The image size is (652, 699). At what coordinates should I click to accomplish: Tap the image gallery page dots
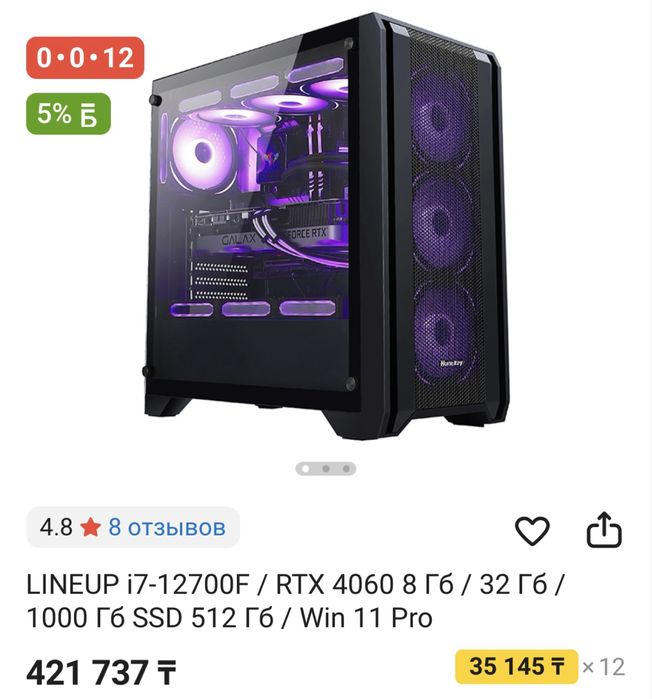[x=326, y=467]
